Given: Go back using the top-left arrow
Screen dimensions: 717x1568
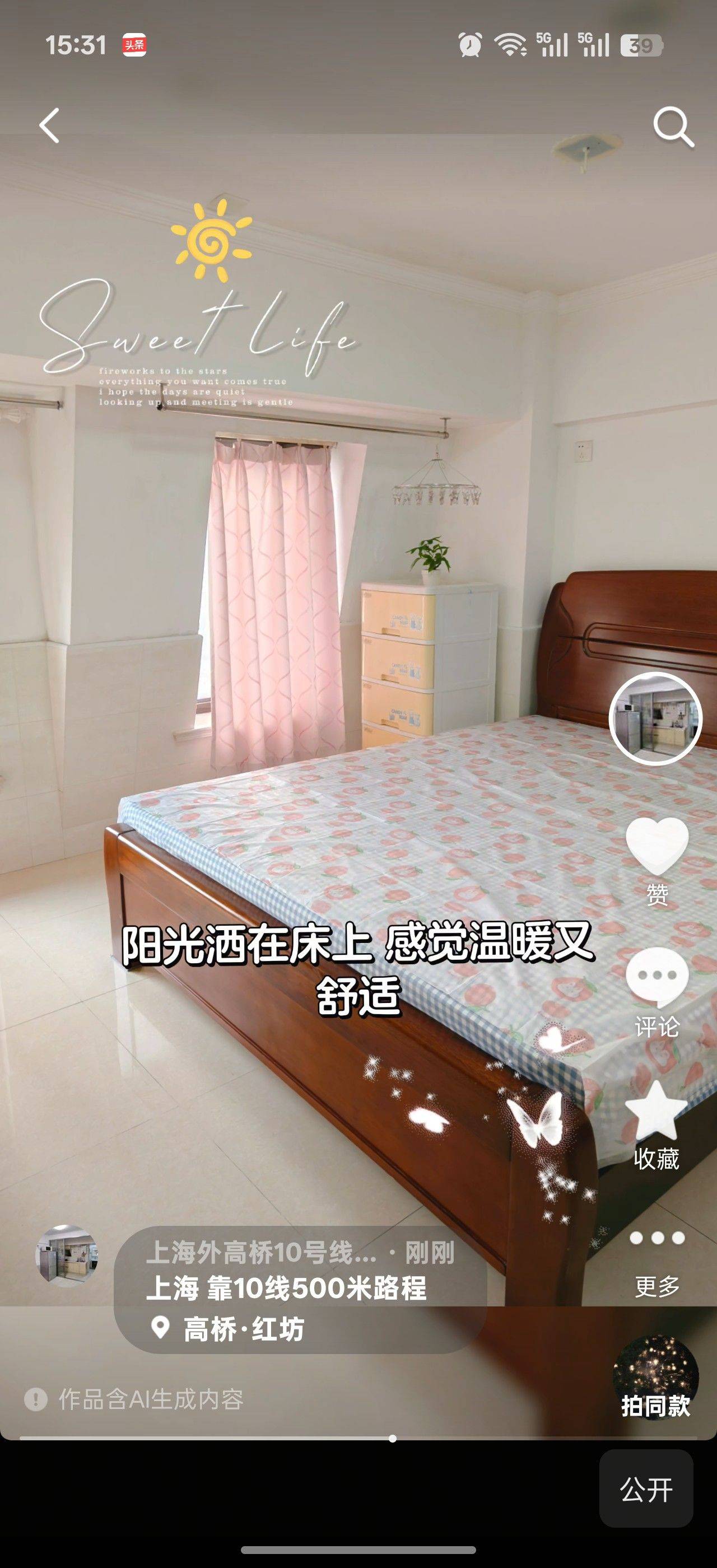Looking at the screenshot, I should (49, 125).
